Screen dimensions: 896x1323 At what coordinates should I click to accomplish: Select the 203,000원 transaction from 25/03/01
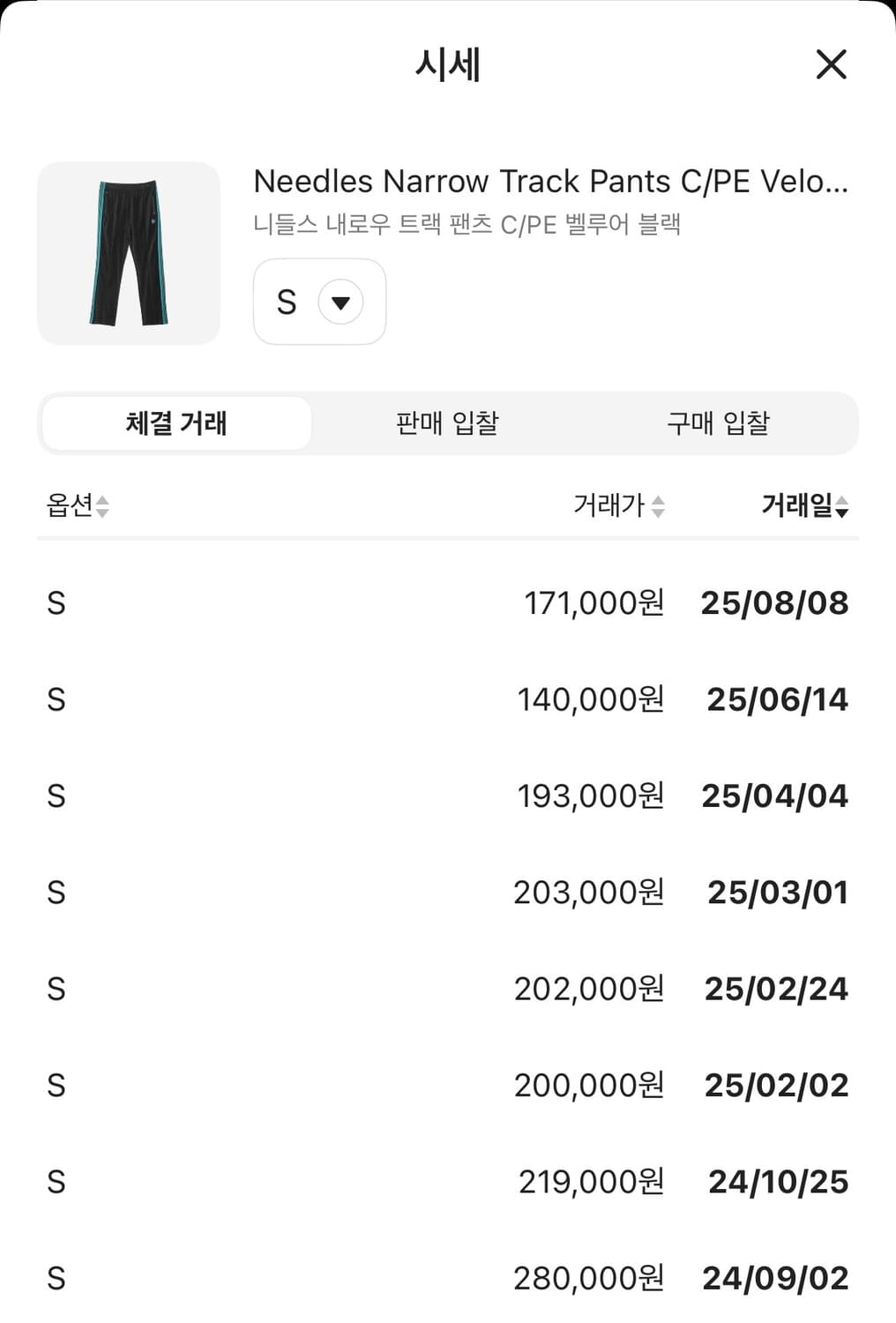pos(448,893)
